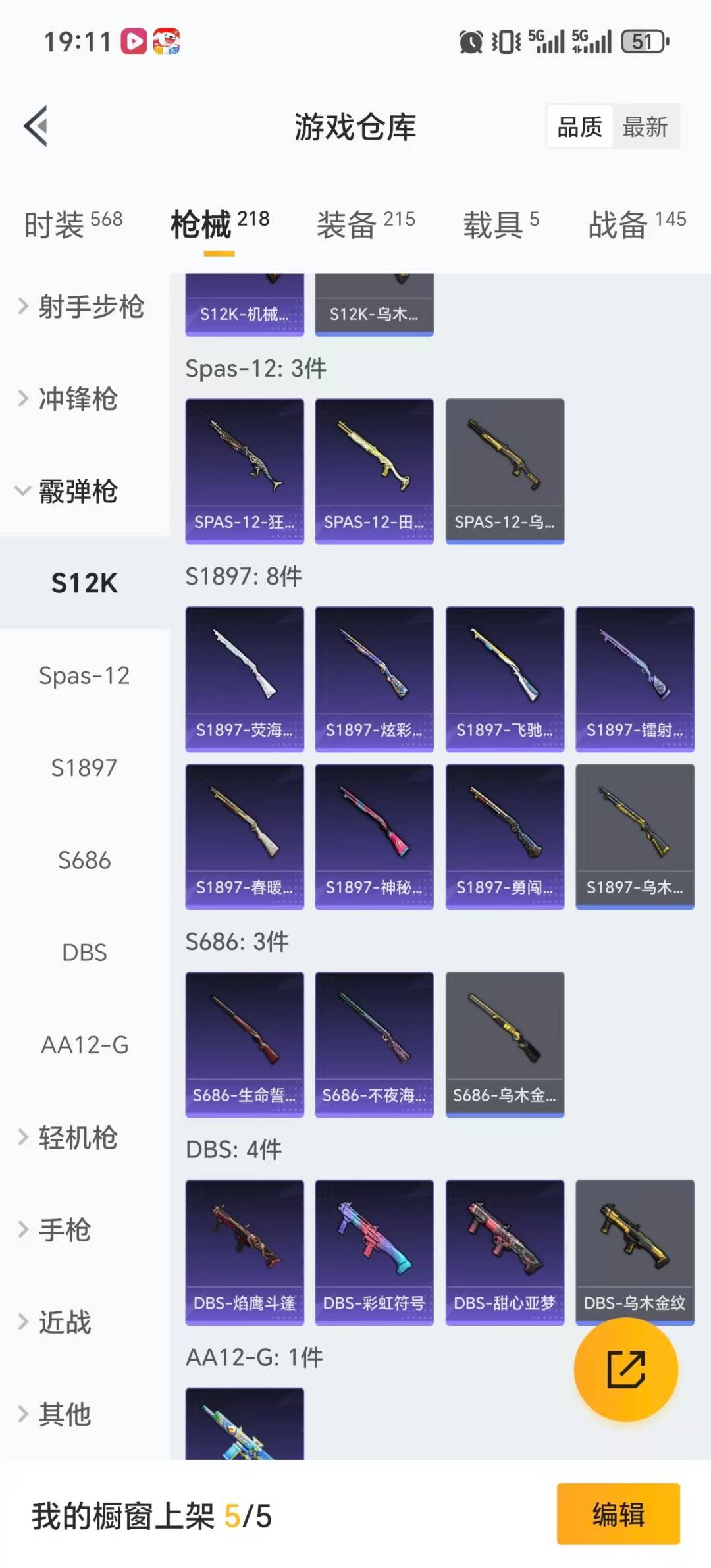The width and height of the screenshot is (711, 1568).
Task: Open the DBS-焰鹰斗篷 skin
Action: 244,1251
